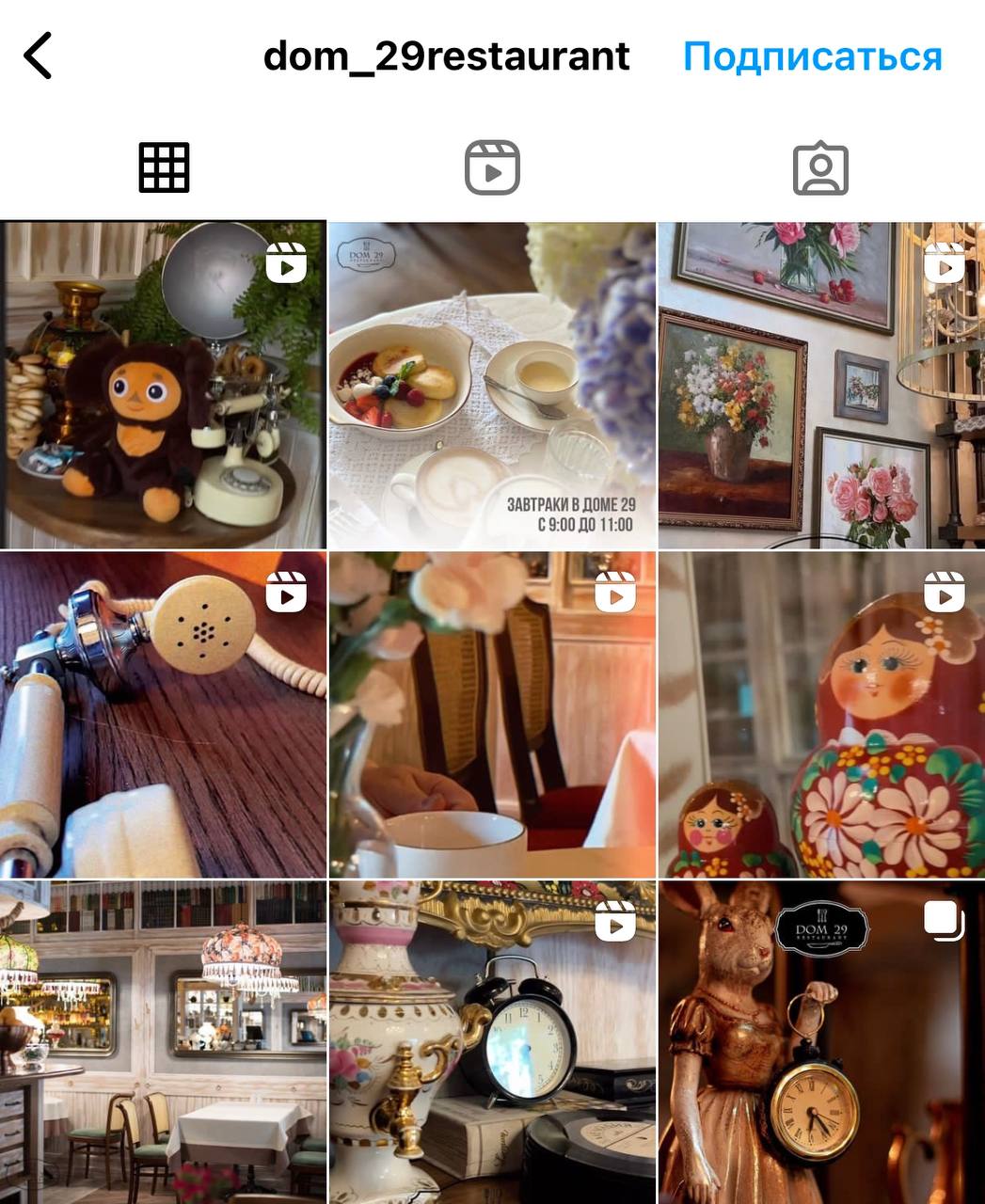Open the flower paintings reel
This screenshot has width=985, height=1204.
pyautogui.click(x=820, y=386)
